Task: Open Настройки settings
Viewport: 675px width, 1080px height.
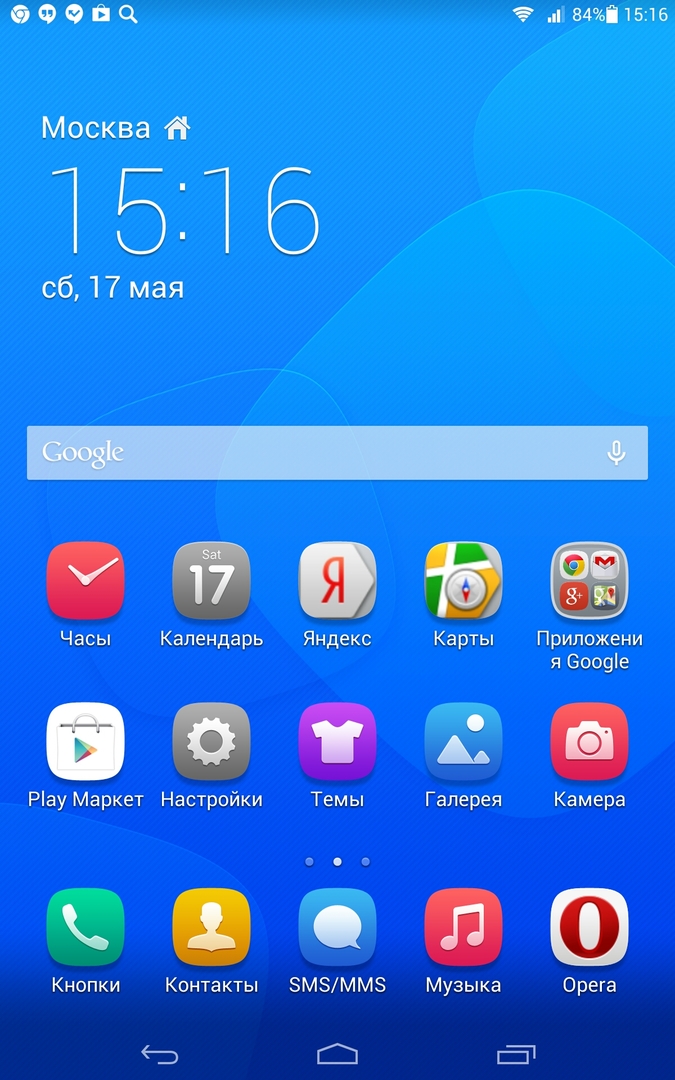Action: [x=211, y=742]
